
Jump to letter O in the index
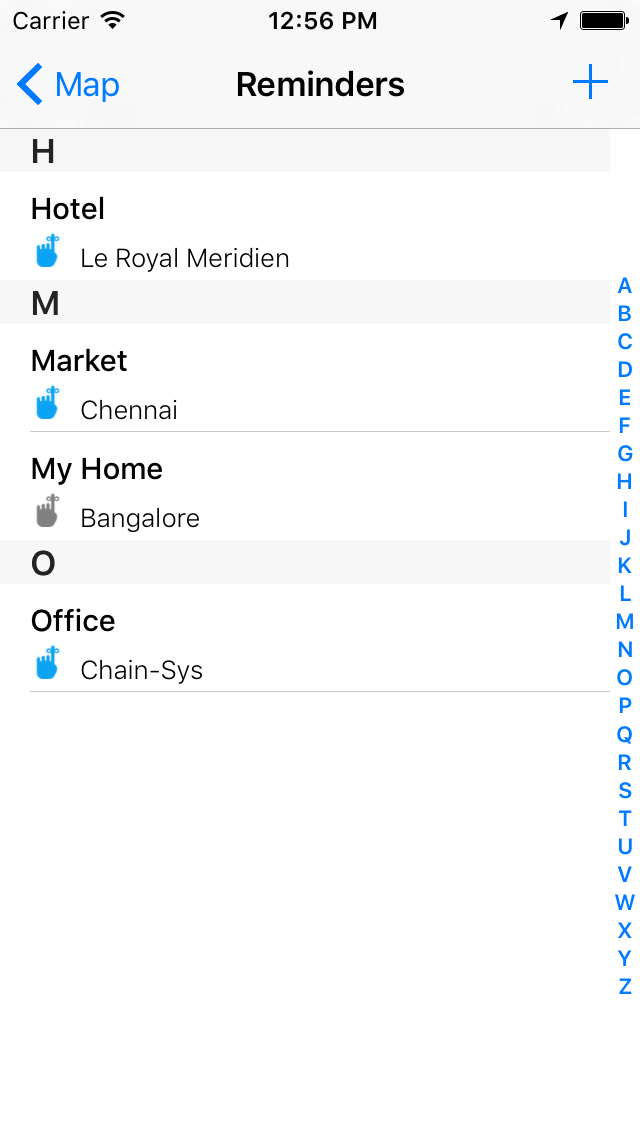coord(624,677)
